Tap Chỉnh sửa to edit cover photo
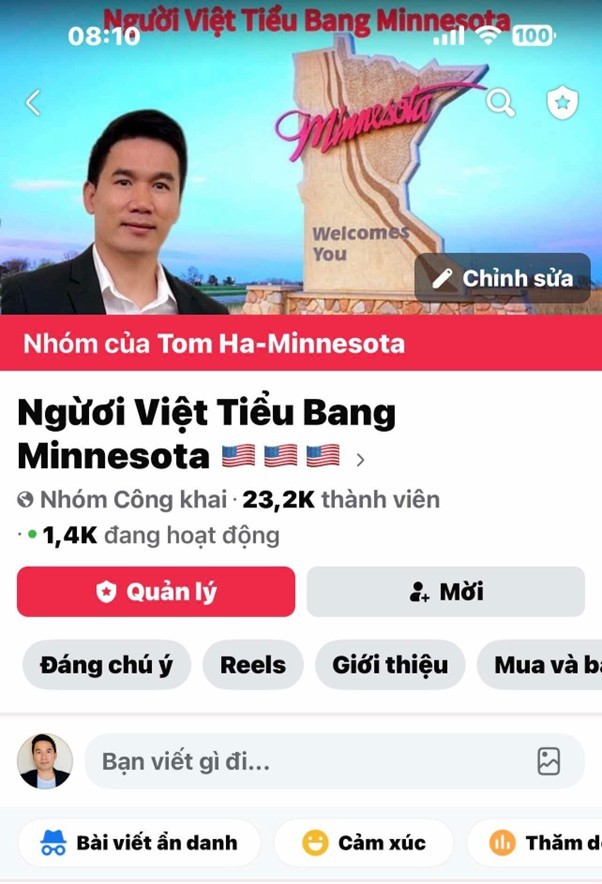 503,278
